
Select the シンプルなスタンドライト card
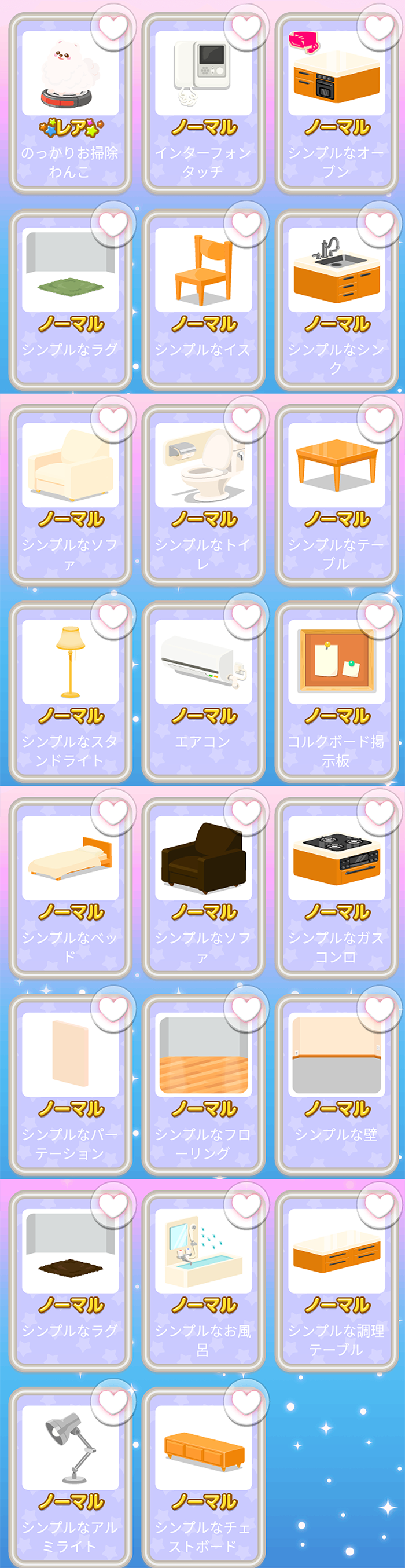pyautogui.click(x=70, y=692)
